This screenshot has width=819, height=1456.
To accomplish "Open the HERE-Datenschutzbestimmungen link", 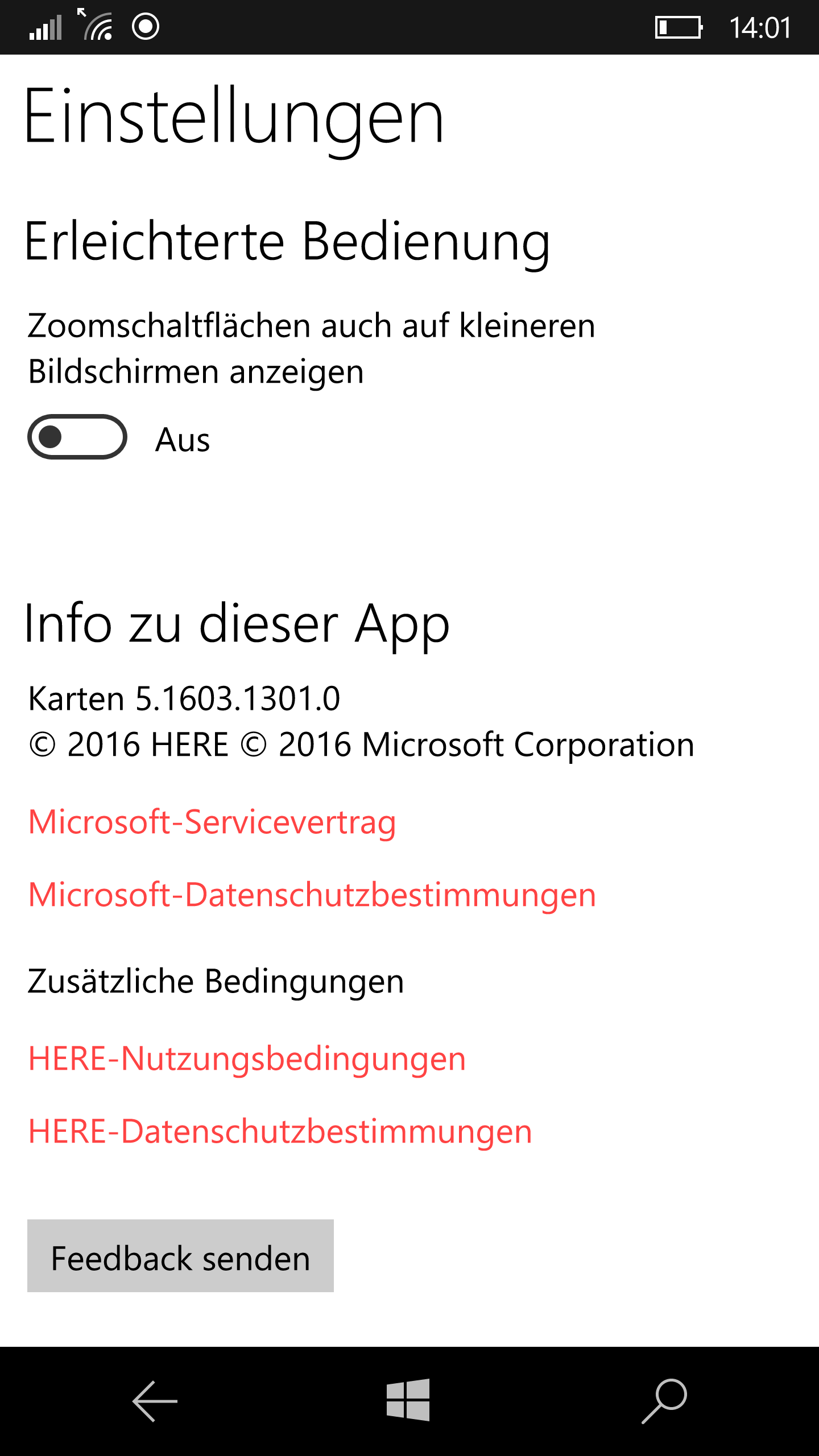I will tap(280, 1132).
